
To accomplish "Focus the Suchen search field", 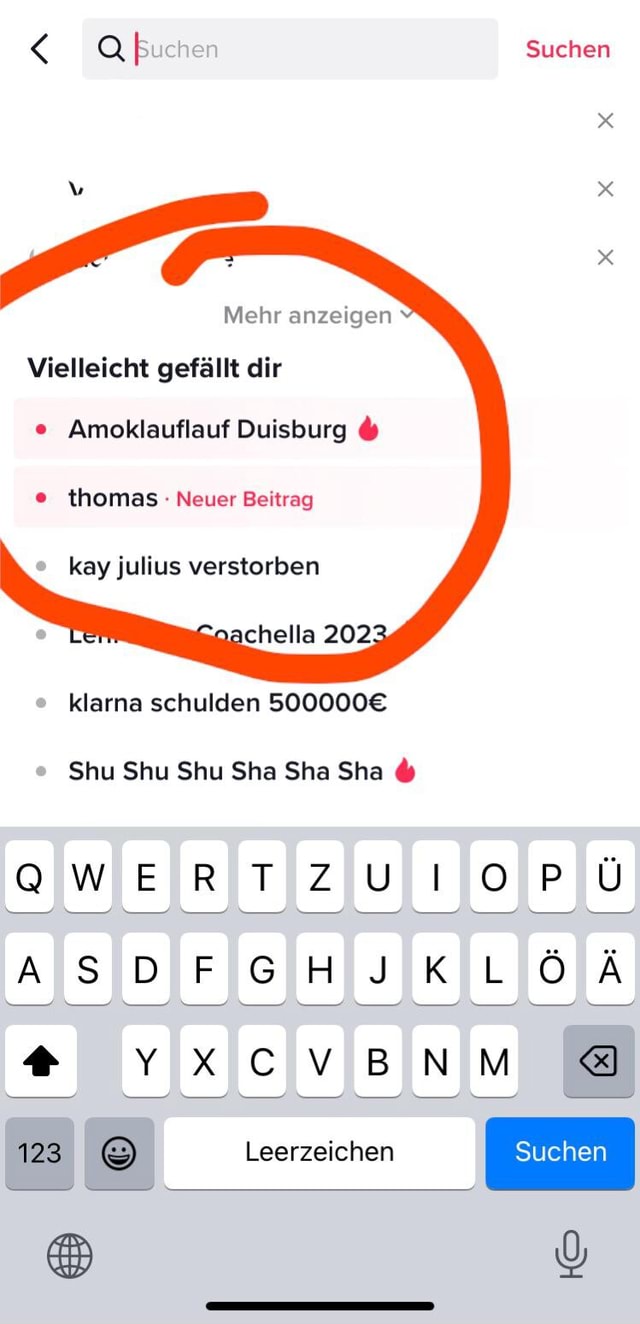I will click(300, 49).
